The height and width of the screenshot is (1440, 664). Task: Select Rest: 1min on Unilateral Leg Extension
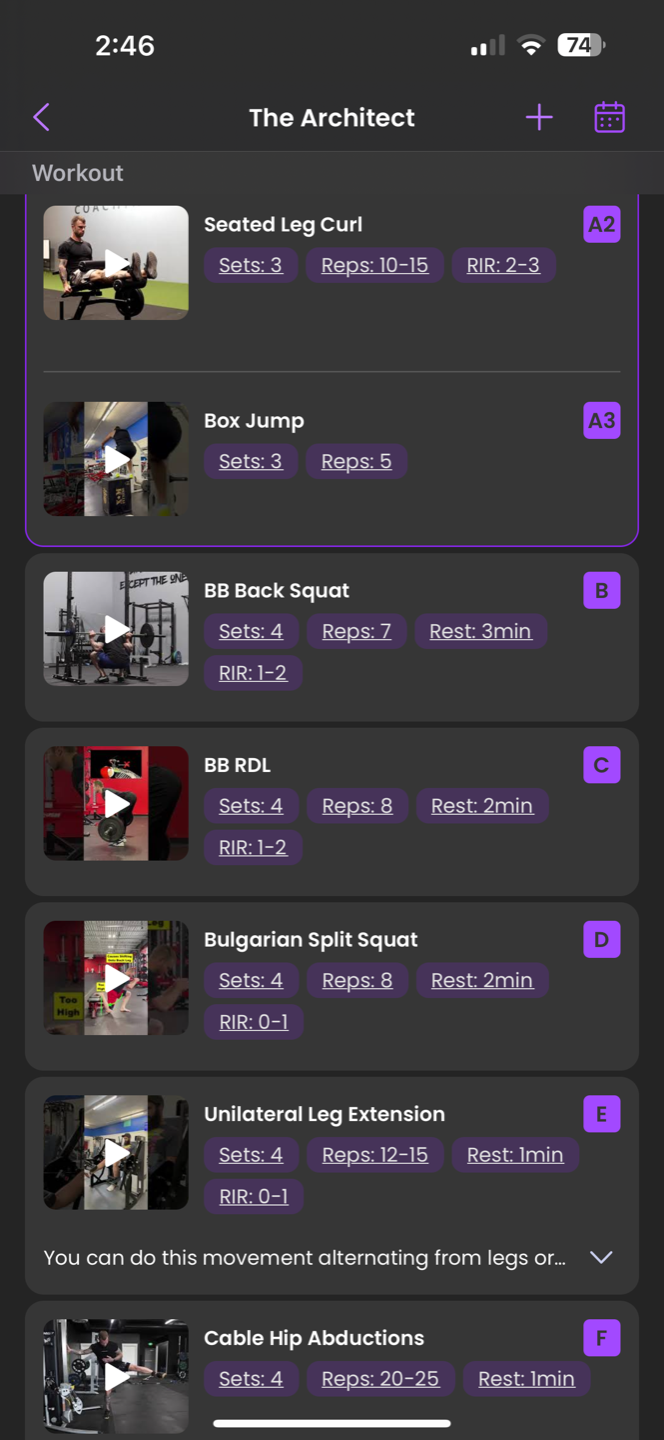(x=515, y=1156)
